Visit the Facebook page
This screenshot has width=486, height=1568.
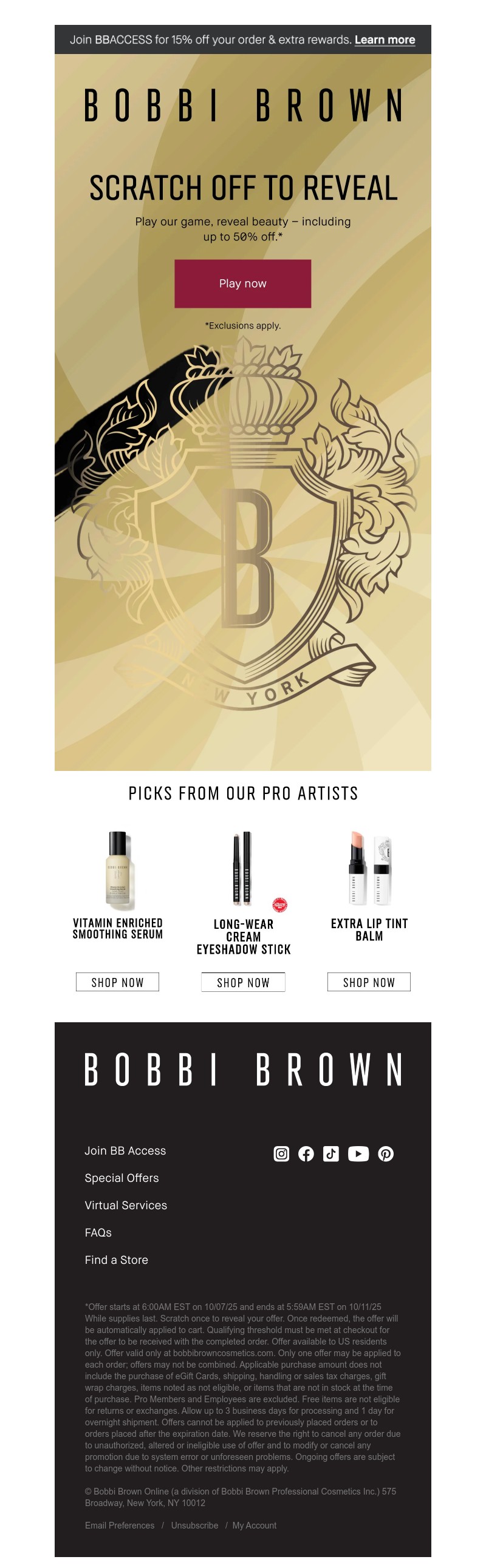pos(306,1153)
